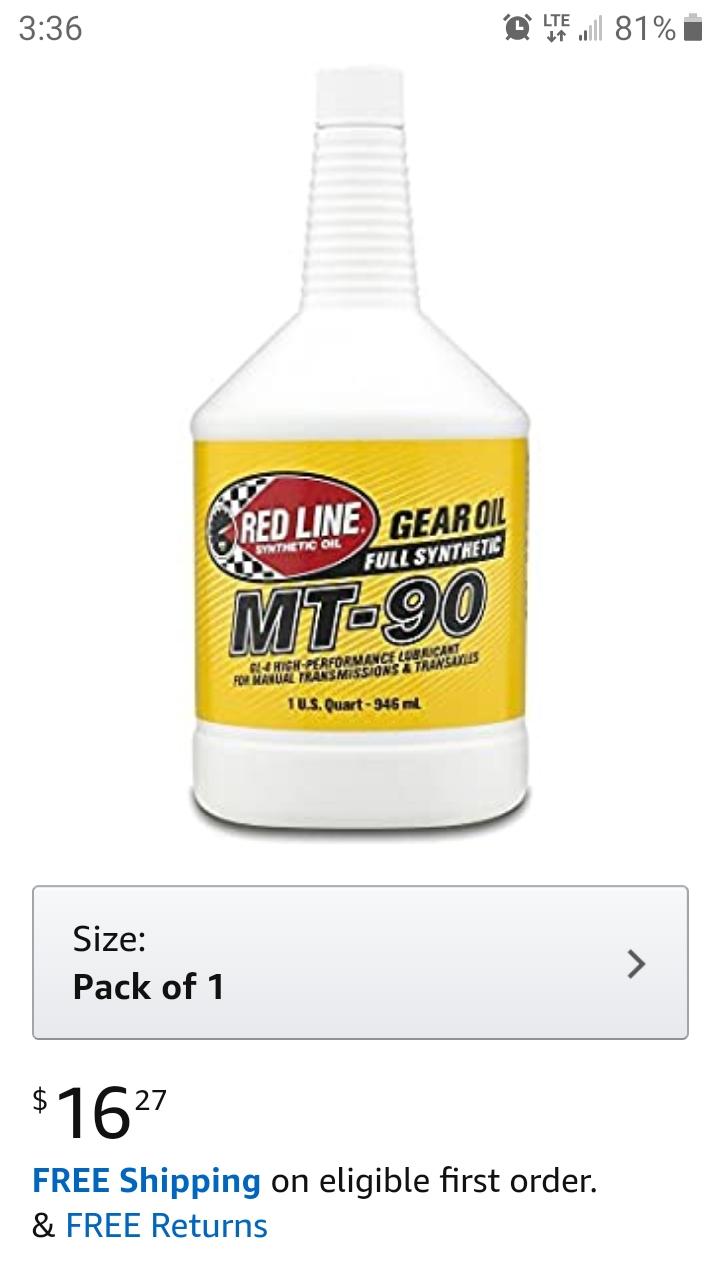Image resolution: width=720 pixels, height=1280 pixels.
Task: Open the FREE Shipping details link
Action: [147, 1181]
